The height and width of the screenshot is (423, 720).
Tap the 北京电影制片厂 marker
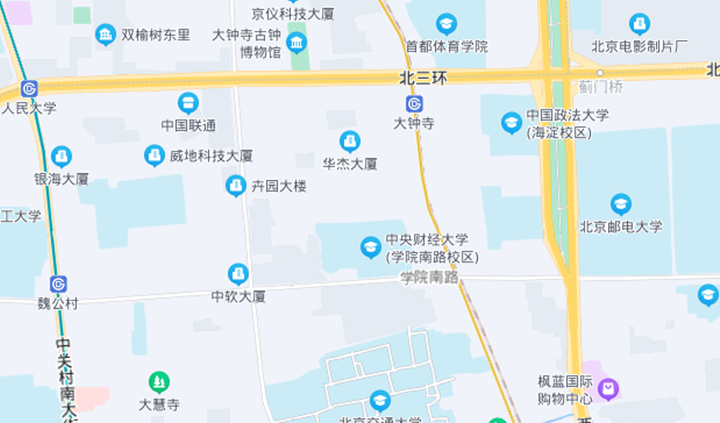pyautogui.click(x=640, y=24)
